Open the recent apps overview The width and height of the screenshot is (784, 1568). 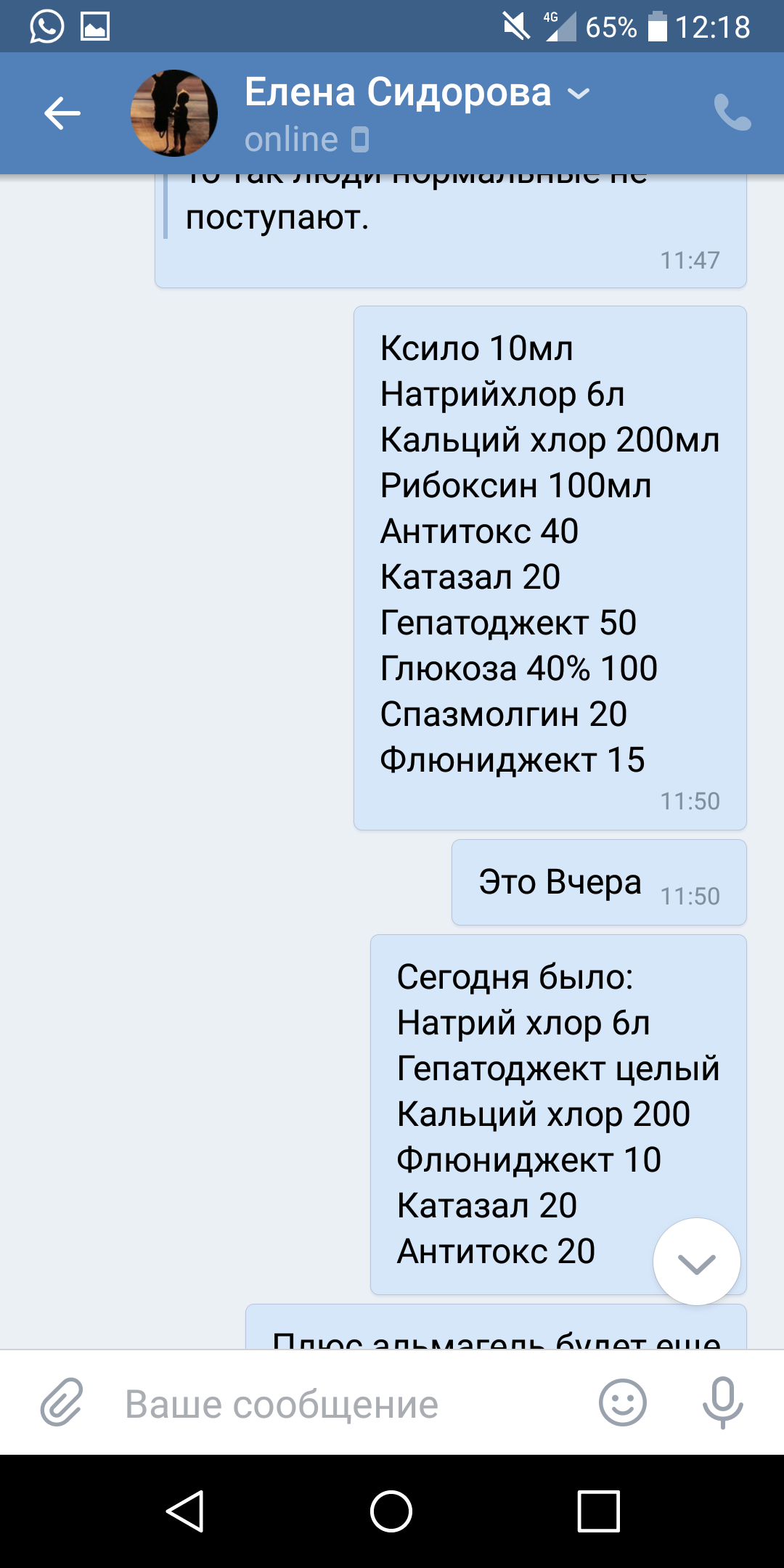pos(598,1512)
